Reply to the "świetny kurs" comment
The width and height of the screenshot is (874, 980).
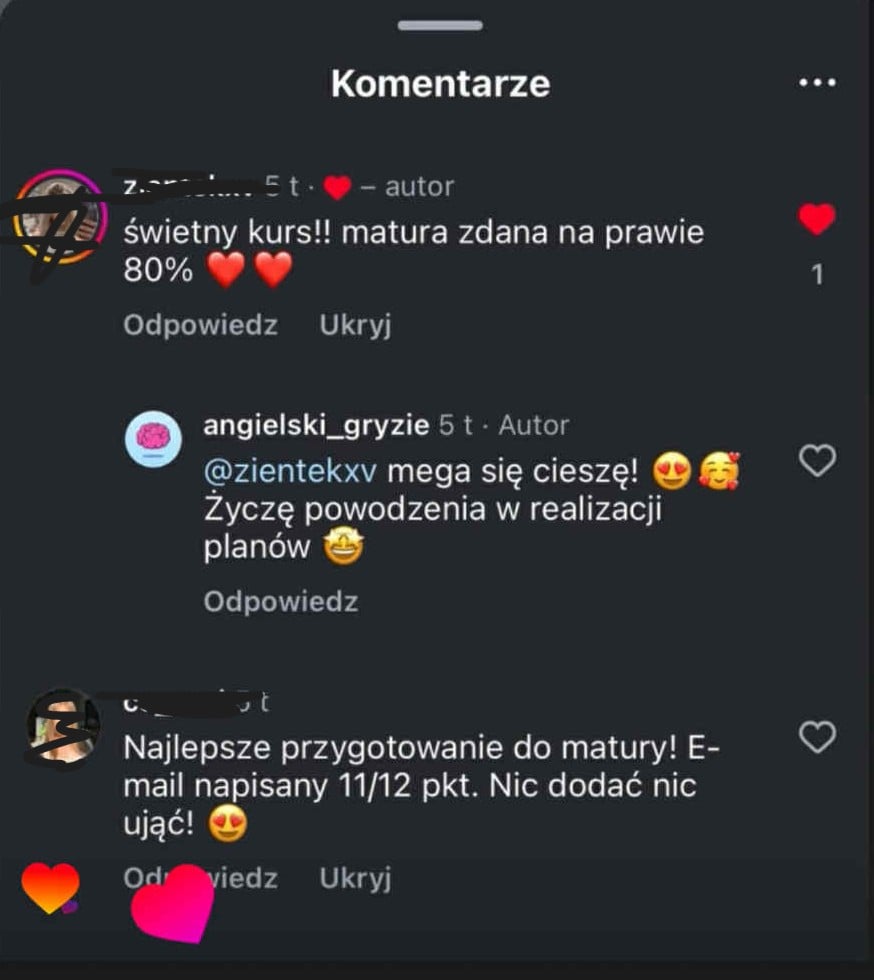200,325
